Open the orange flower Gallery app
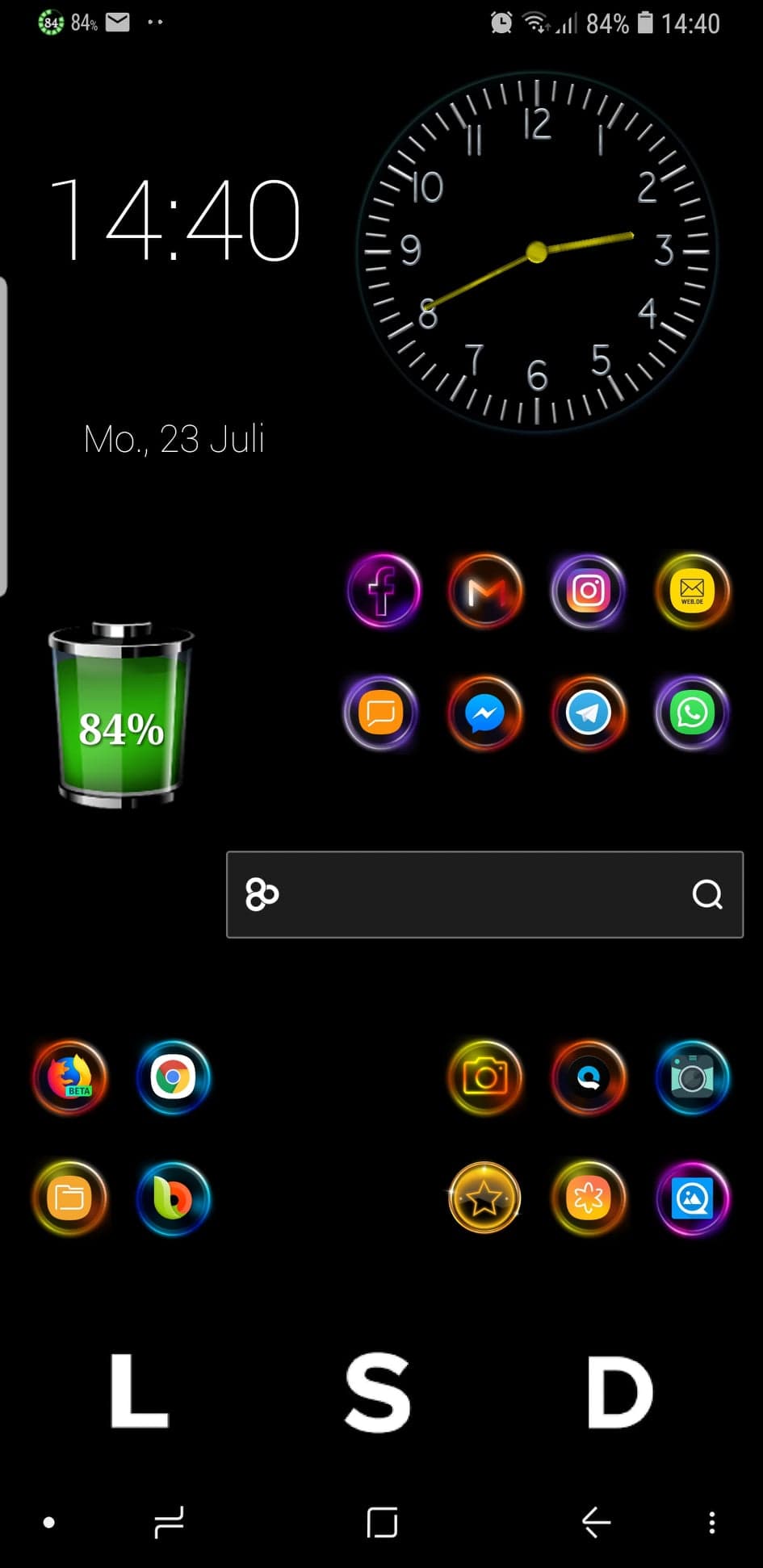The height and width of the screenshot is (1568, 763). click(589, 1198)
